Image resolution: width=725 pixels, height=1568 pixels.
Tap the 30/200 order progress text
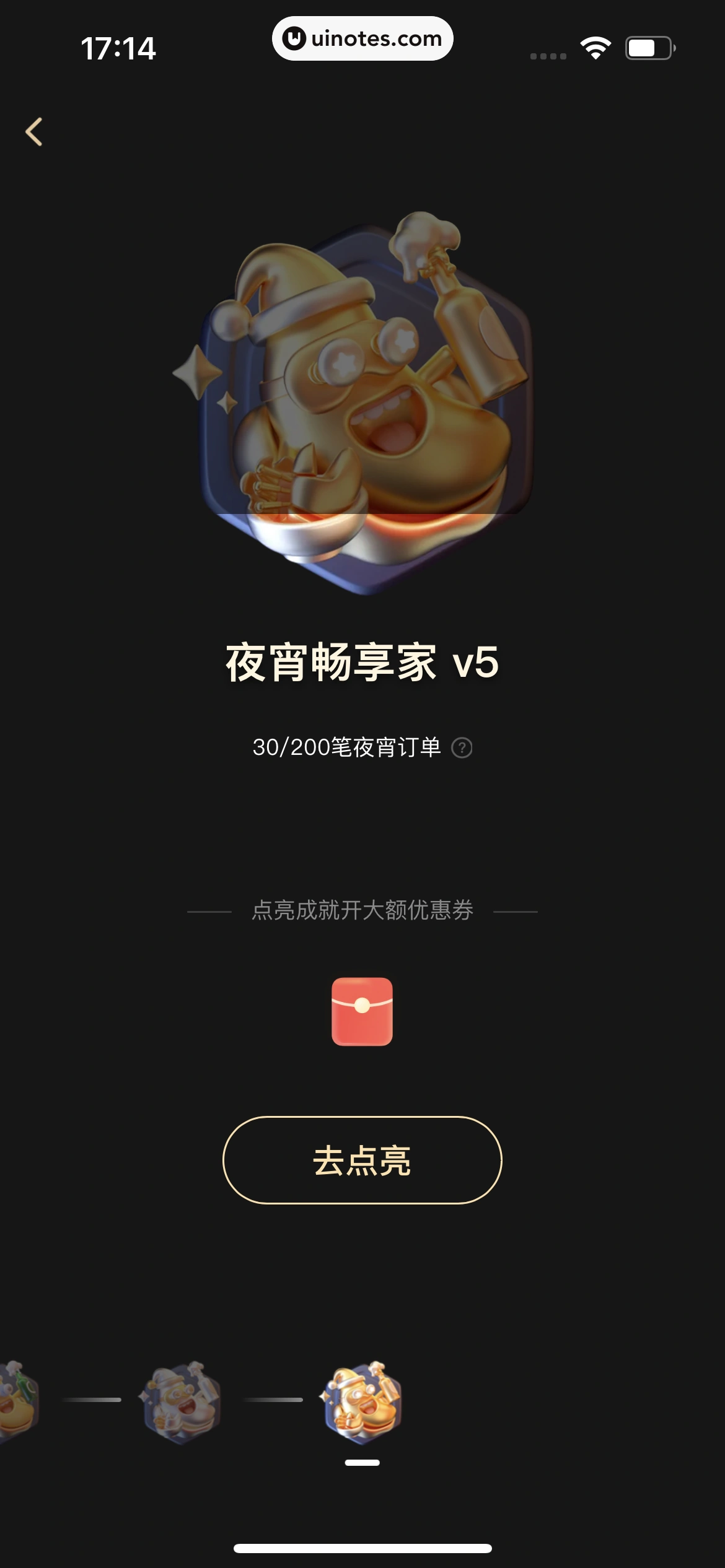coord(347,748)
